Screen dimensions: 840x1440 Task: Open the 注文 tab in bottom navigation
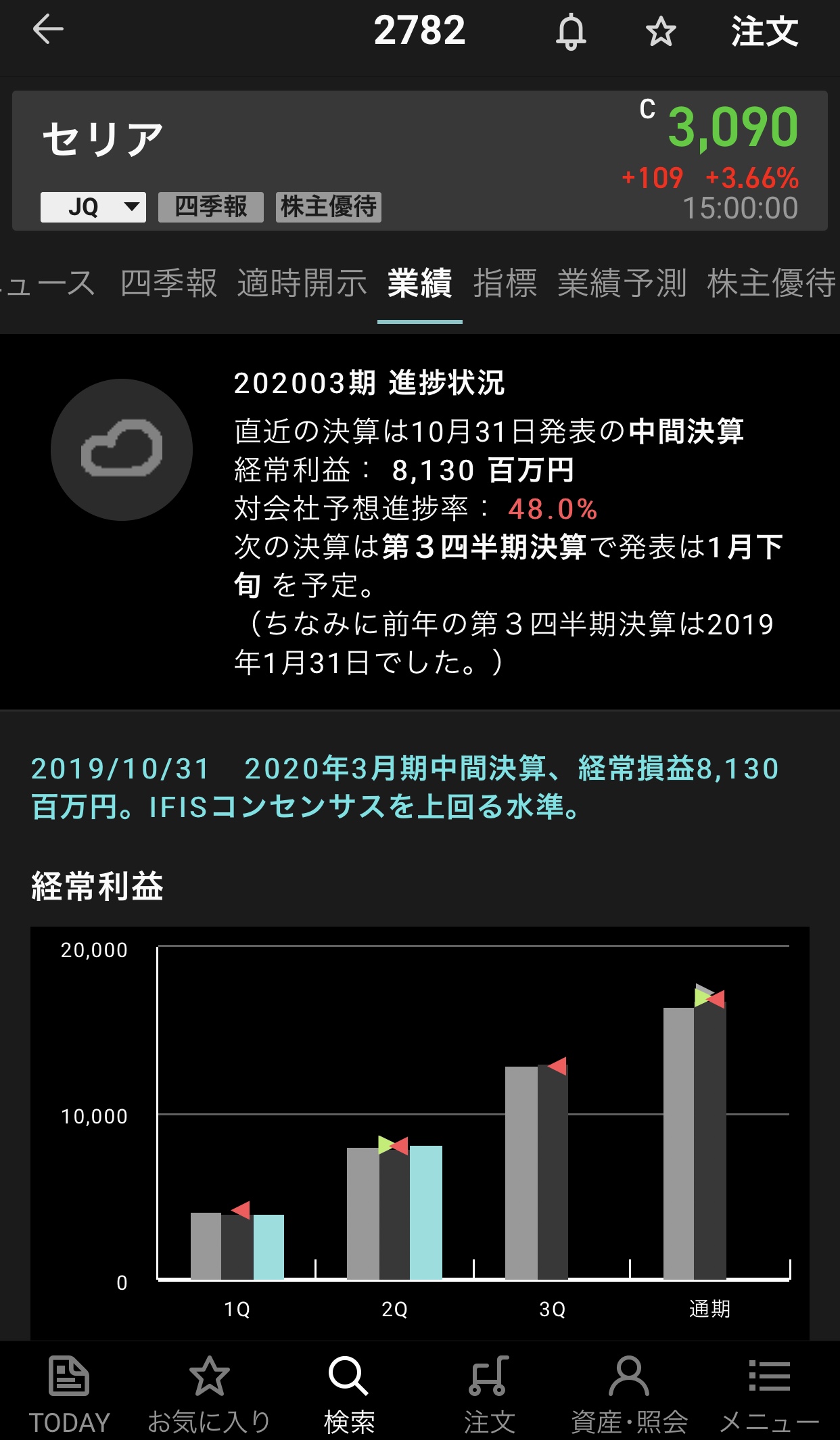click(x=489, y=1394)
